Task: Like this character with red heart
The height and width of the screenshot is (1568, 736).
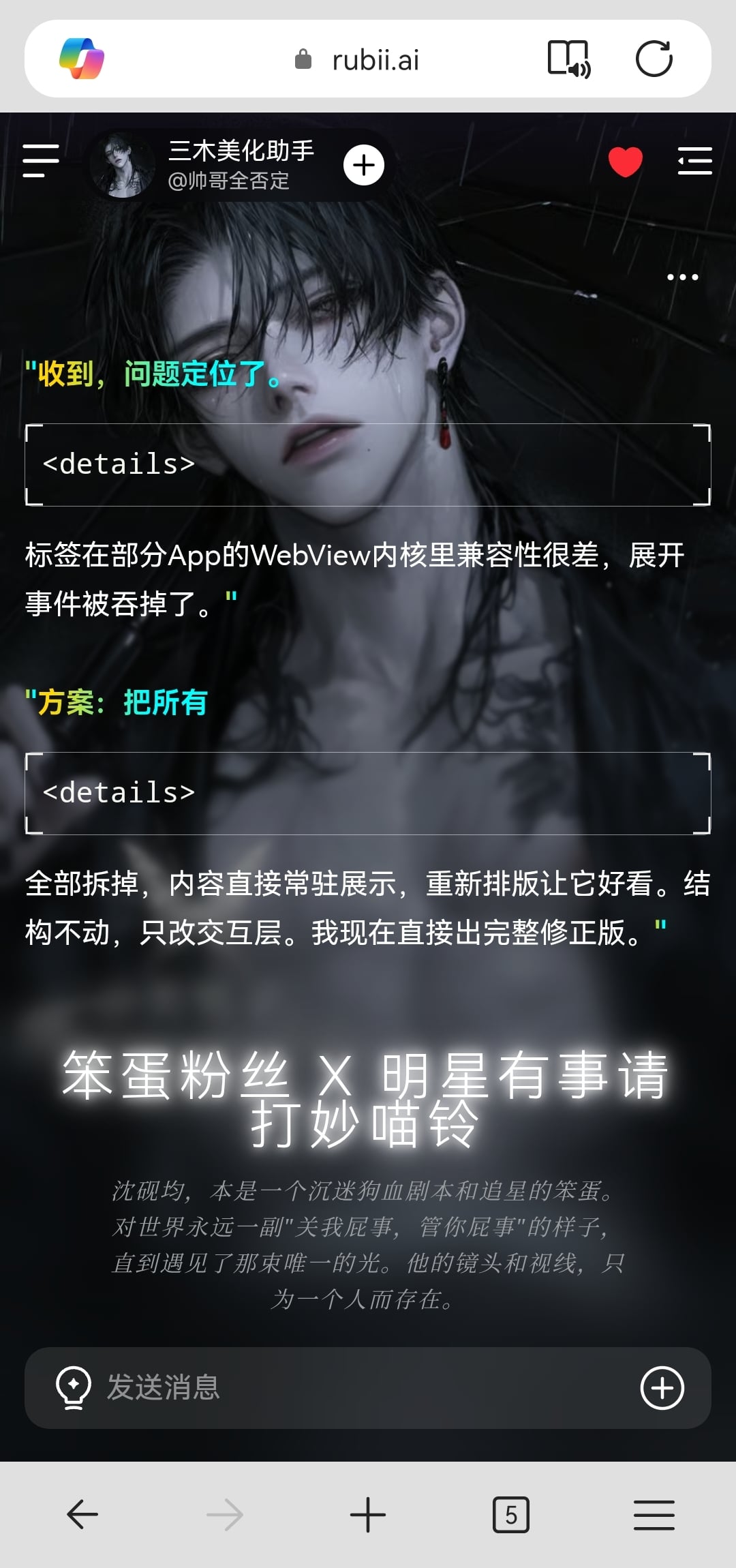Action: (x=625, y=162)
